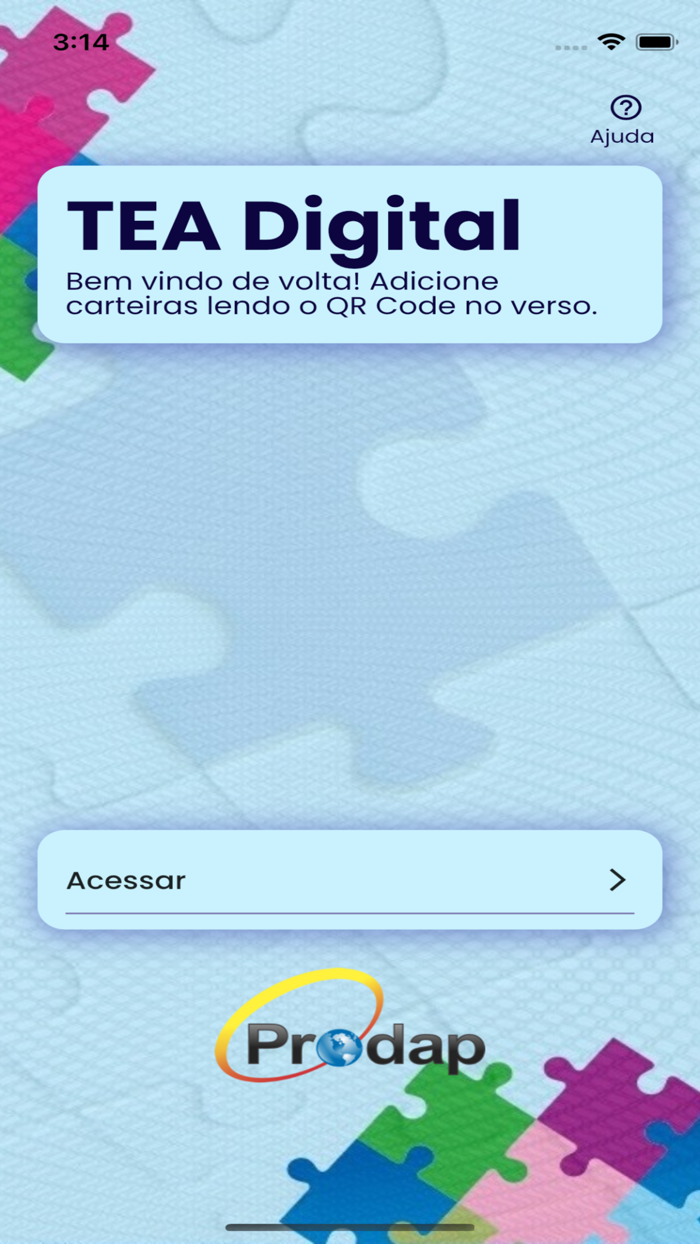The width and height of the screenshot is (700, 1244).
Task: Tap the Acessar row to enter
Action: point(349,880)
